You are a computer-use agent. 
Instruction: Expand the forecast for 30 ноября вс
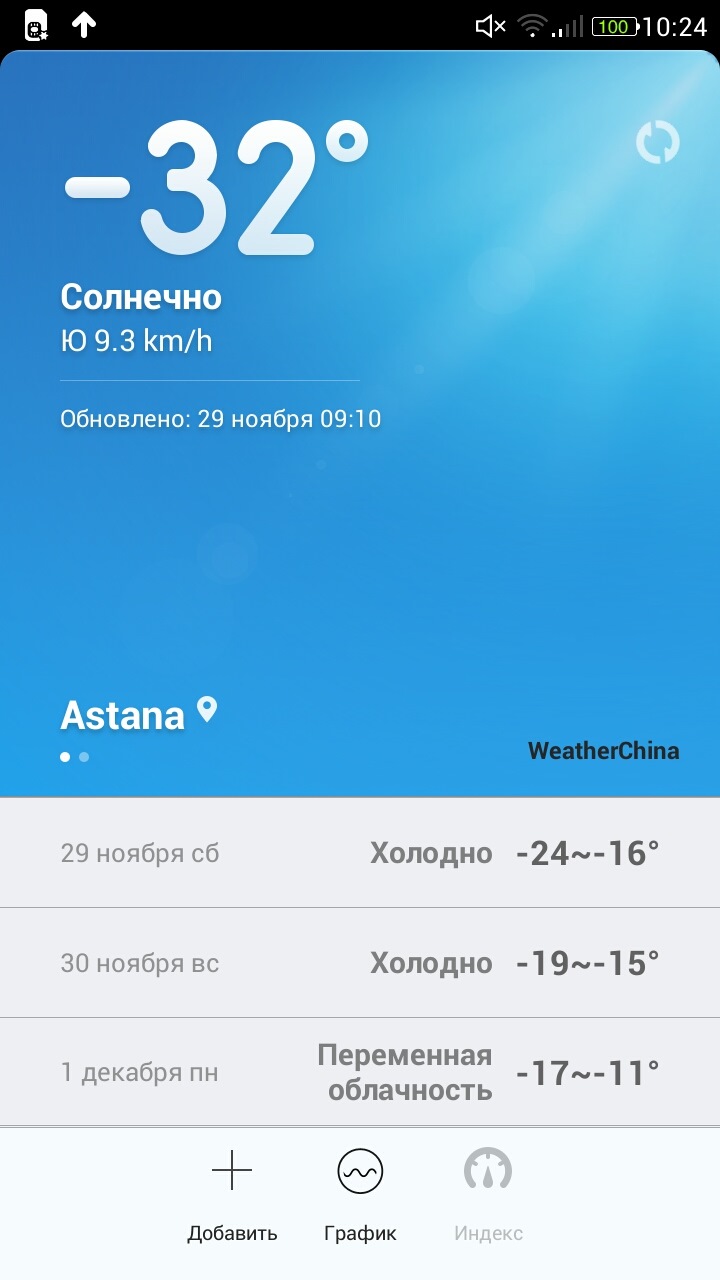tap(360, 962)
